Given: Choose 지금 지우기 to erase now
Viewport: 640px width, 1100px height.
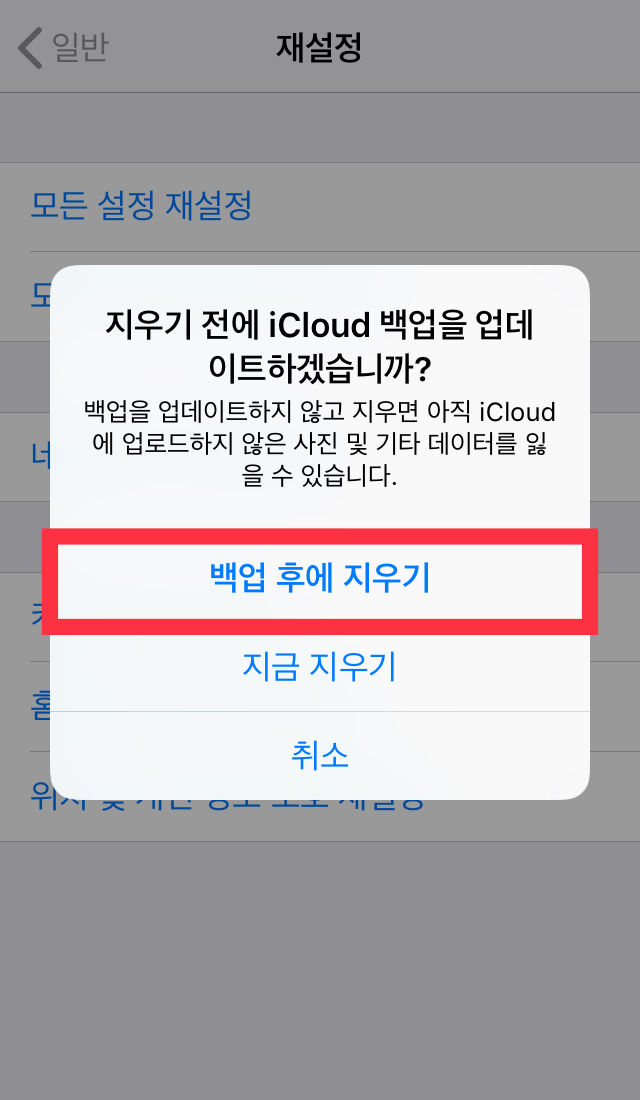Looking at the screenshot, I should pyautogui.click(x=320, y=667).
